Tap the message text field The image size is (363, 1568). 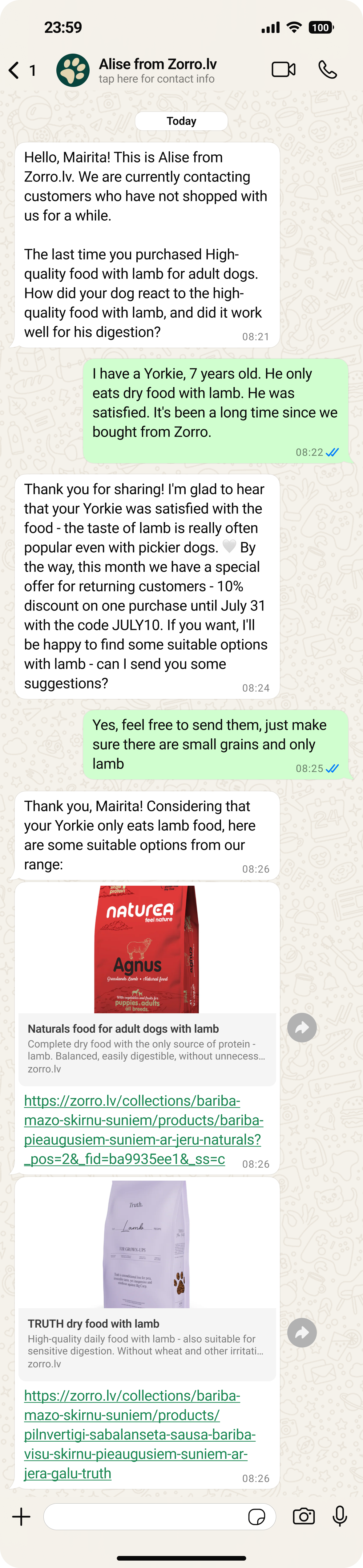[x=143, y=1516]
